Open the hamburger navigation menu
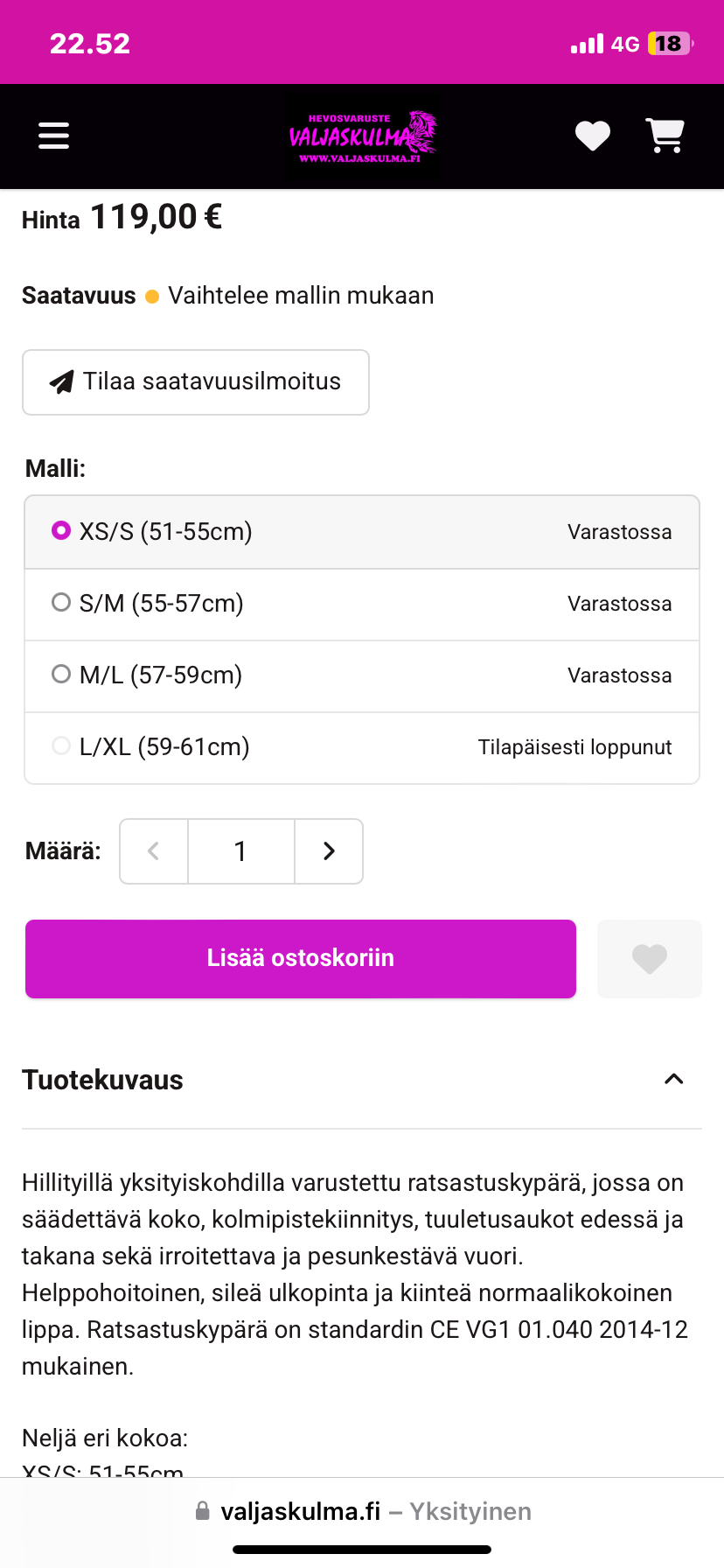 53,136
